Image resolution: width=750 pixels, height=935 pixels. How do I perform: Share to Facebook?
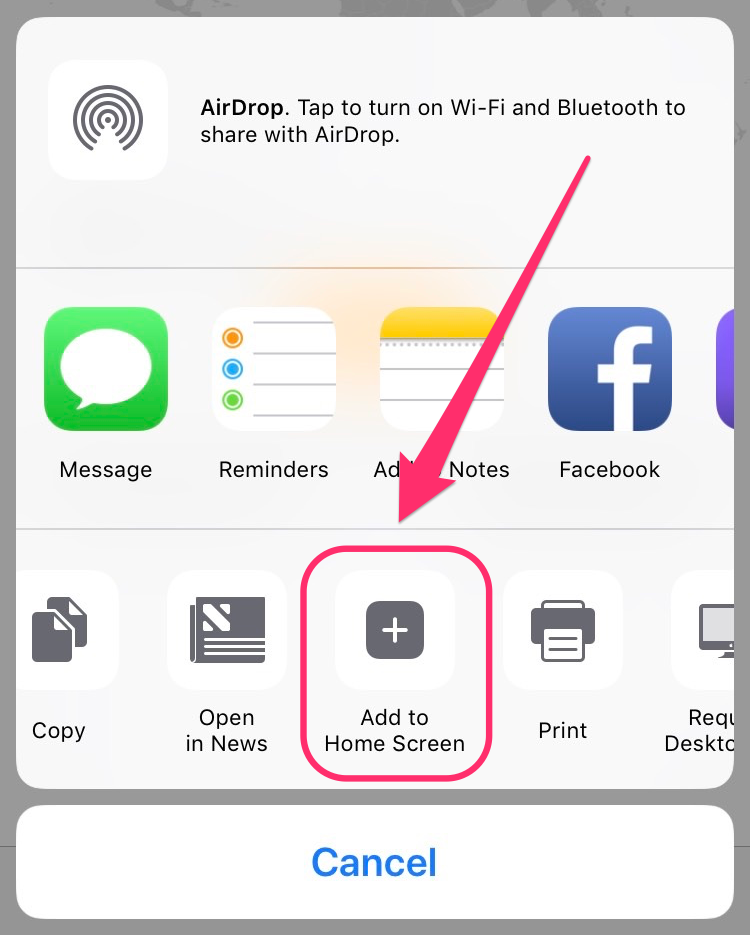click(610, 369)
